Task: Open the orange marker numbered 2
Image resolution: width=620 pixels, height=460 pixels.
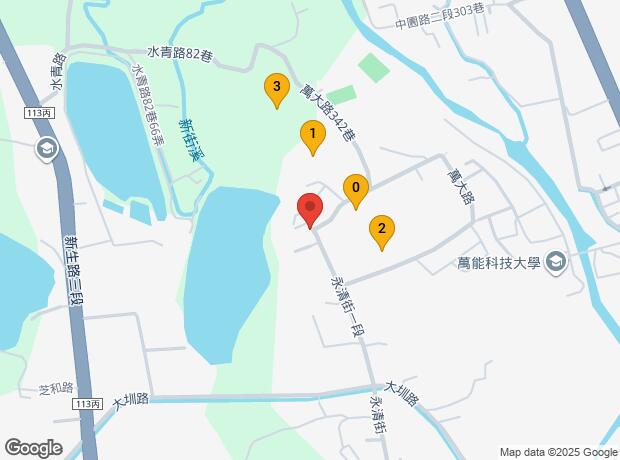Action: point(380,230)
